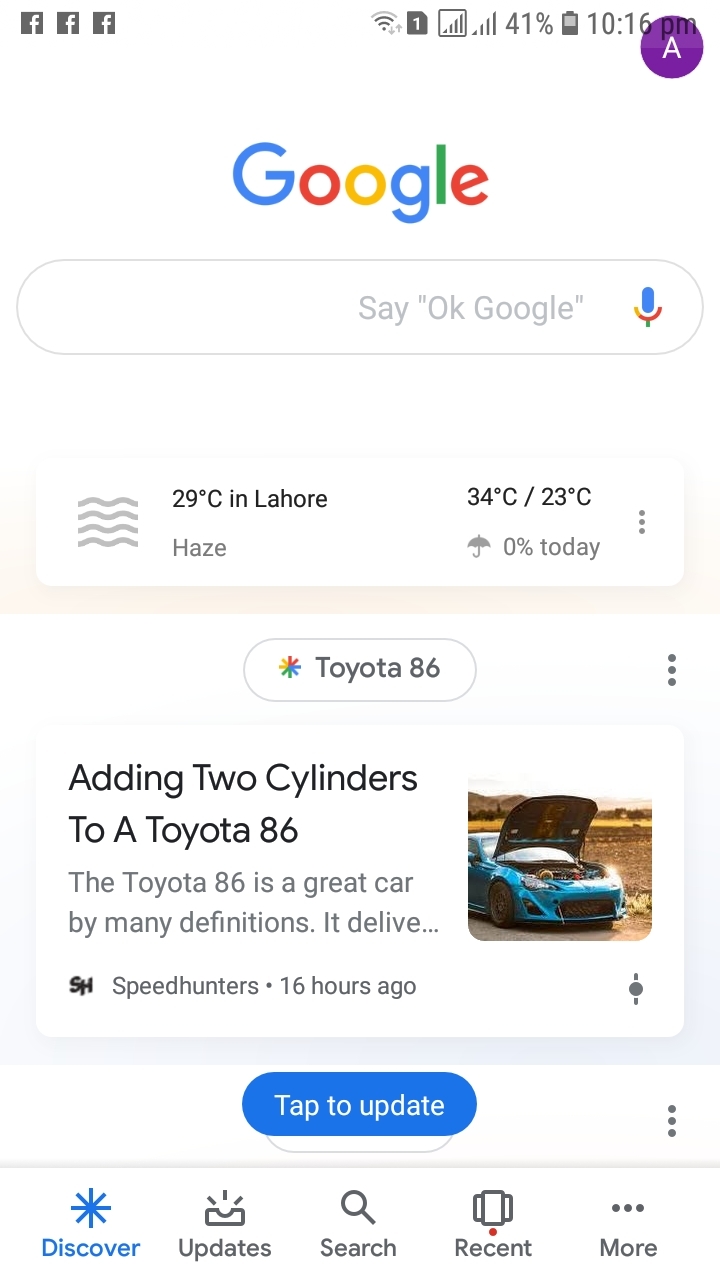This screenshot has width=720, height=1280.
Task: Tap to update the feed
Action: pyautogui.click(x=360, y=1105)
